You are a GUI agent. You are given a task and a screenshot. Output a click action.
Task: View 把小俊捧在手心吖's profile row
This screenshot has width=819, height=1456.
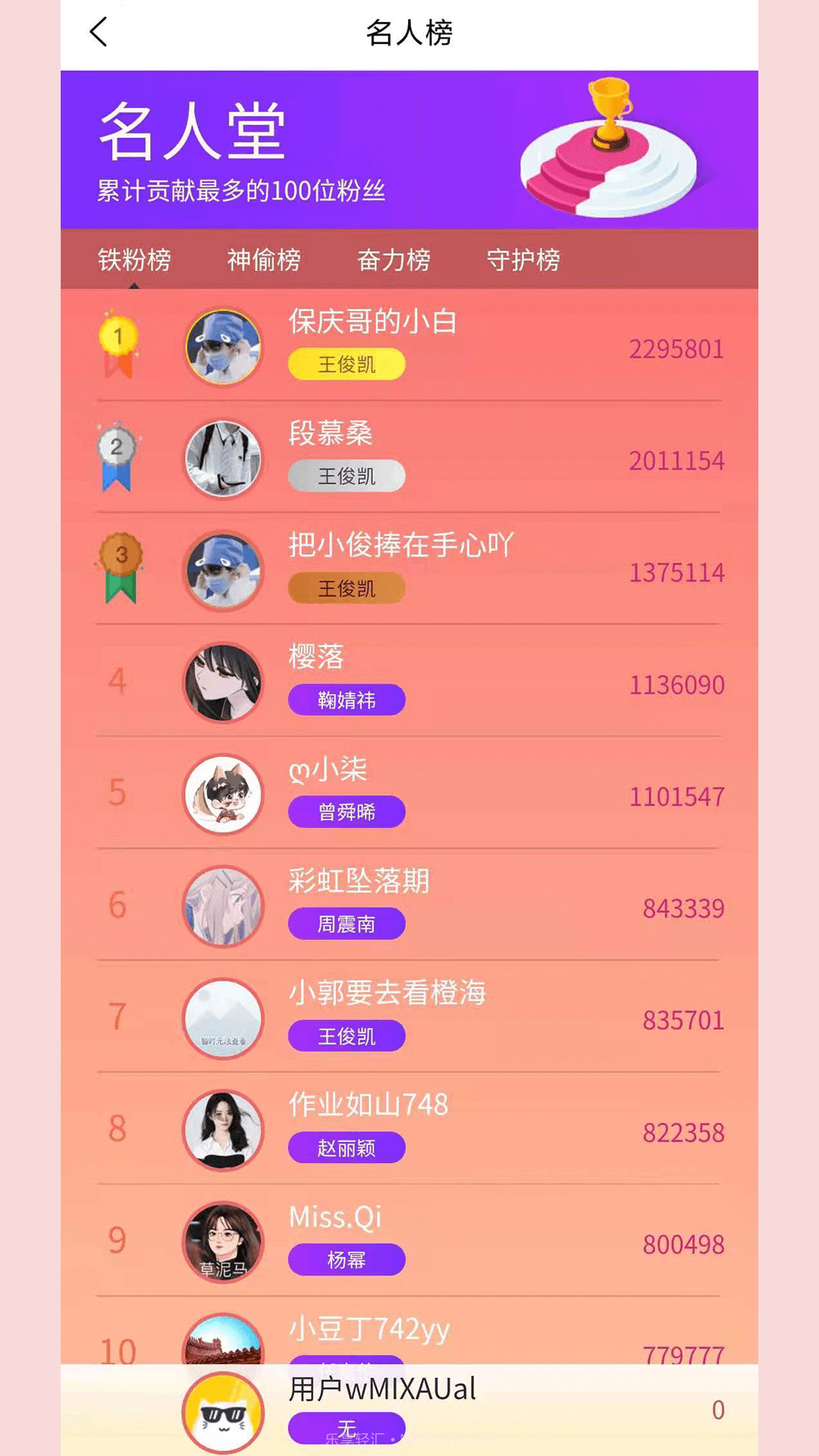coord(409,570)
